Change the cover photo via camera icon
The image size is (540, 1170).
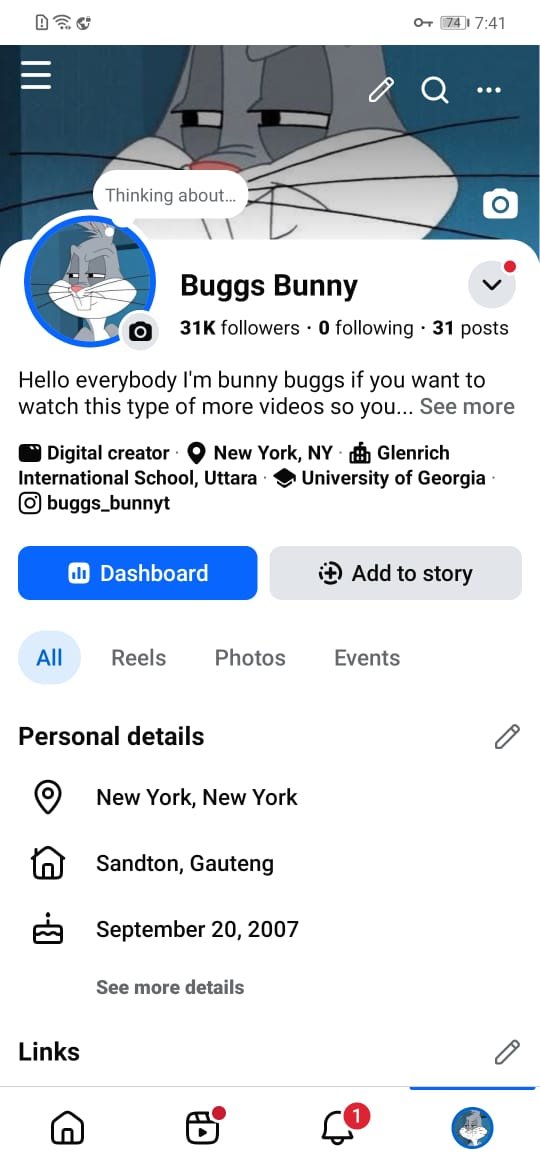click(x=500, y=203)
